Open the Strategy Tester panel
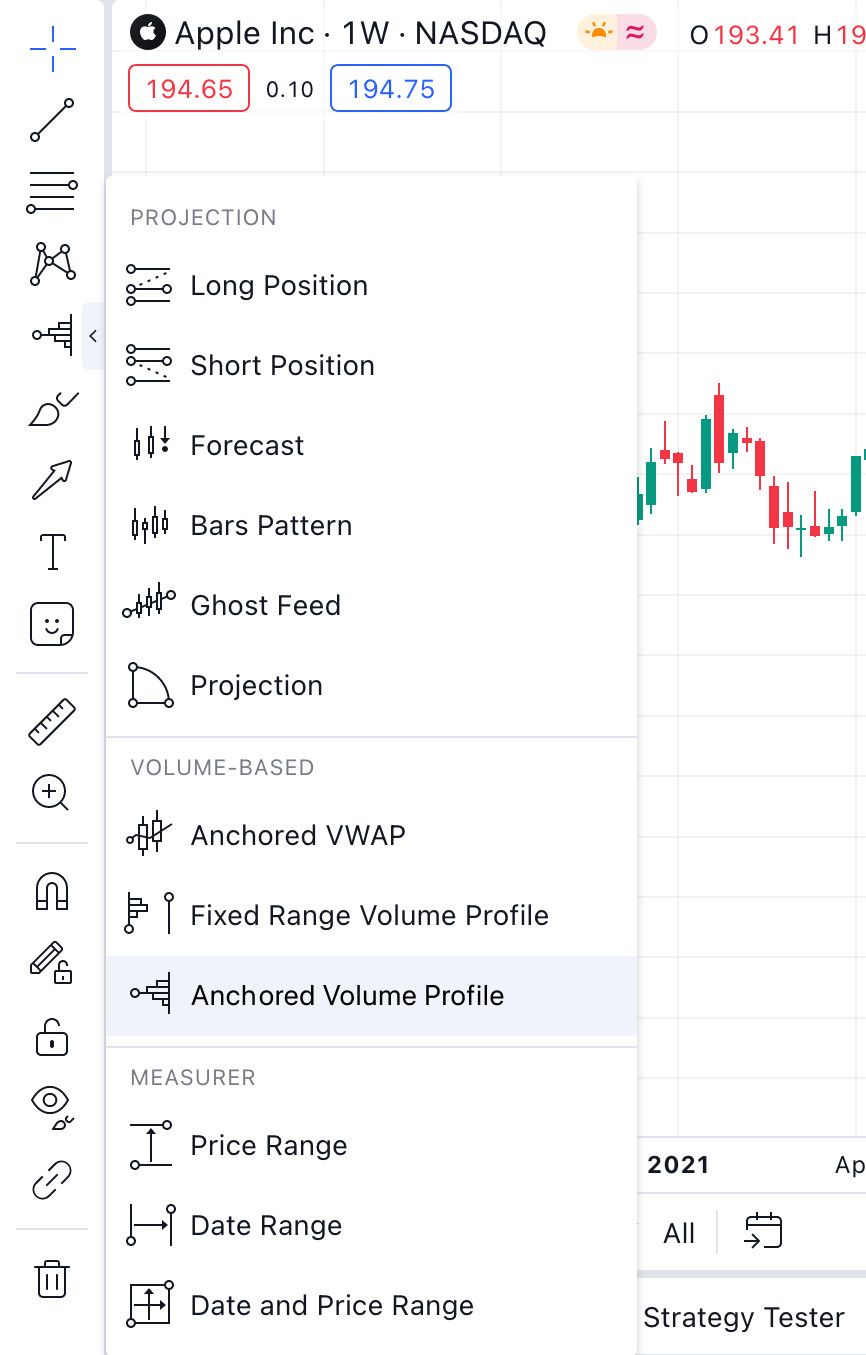This screenshot has width=866, height=1355. [744, 1318]
